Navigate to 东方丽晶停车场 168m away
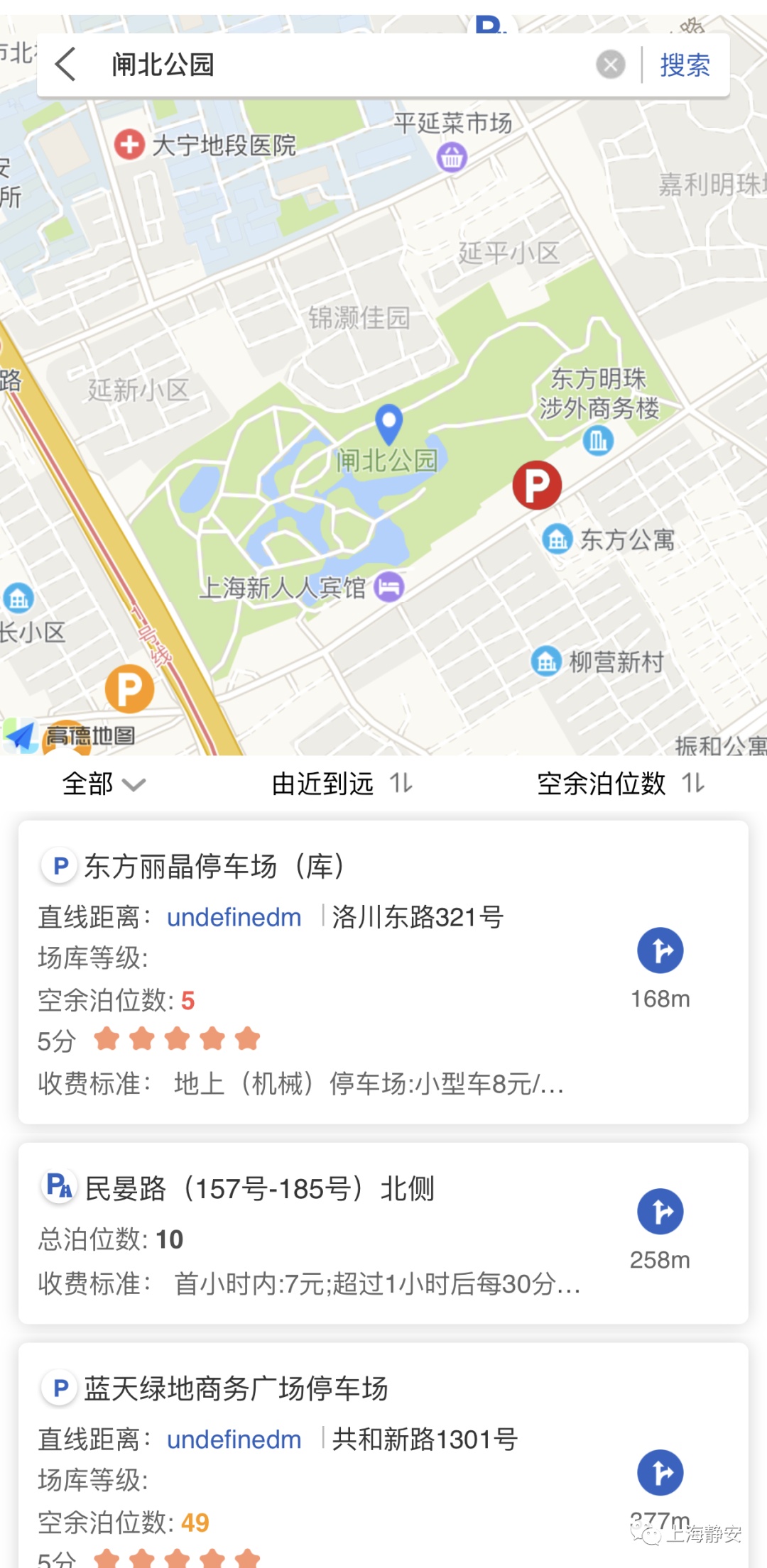 [x=660, y=951]
